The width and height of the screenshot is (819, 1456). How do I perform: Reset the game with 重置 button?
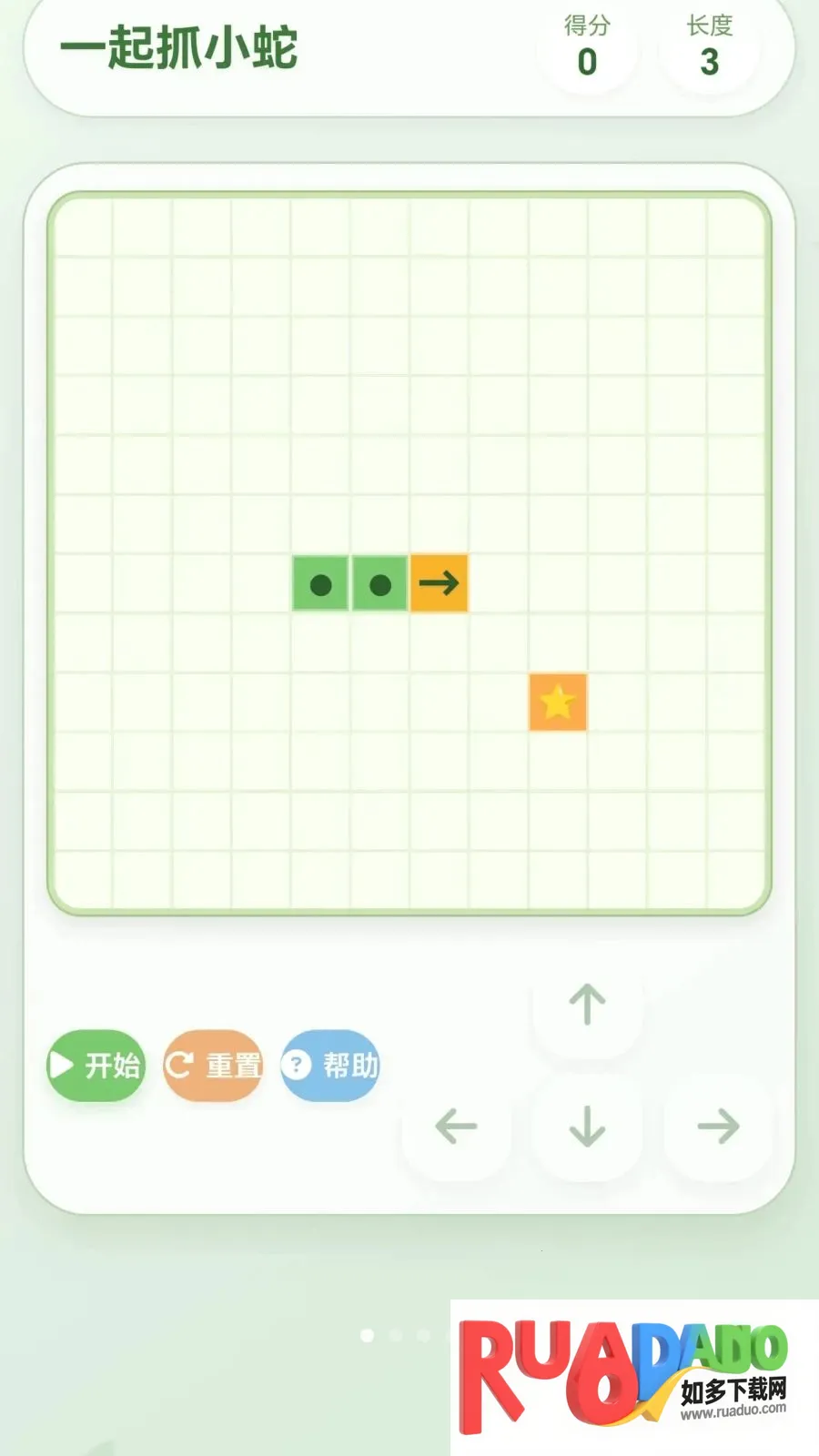tap(214, 1066)
